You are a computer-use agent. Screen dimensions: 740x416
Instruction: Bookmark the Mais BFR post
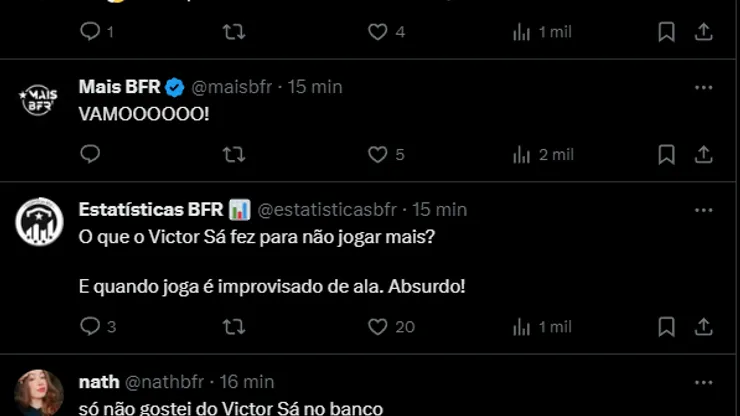[666, 154]
